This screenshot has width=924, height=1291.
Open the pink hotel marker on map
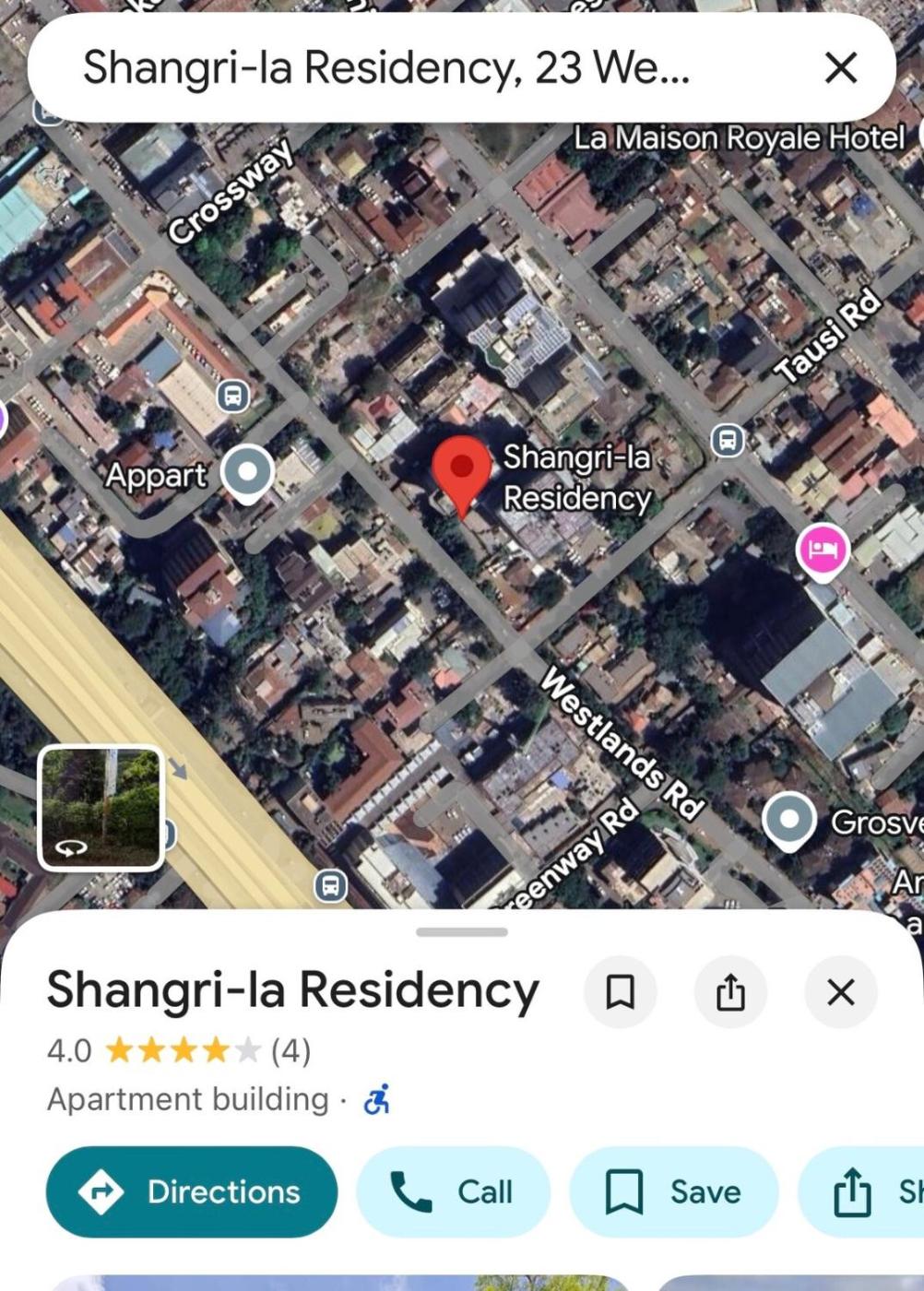tap(822, 550)
